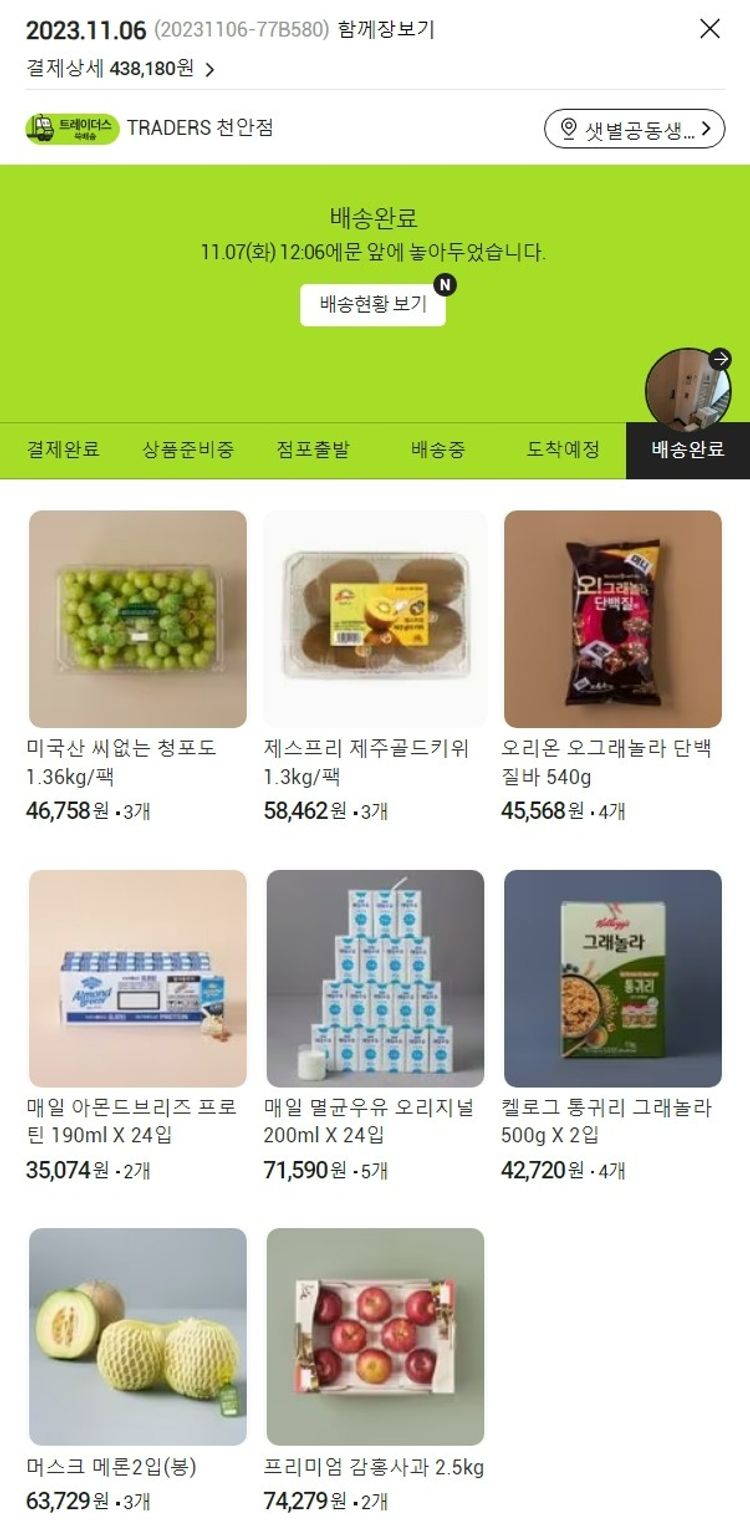Open the 미국산 씨없는 청포도 product

click(138, 619)
